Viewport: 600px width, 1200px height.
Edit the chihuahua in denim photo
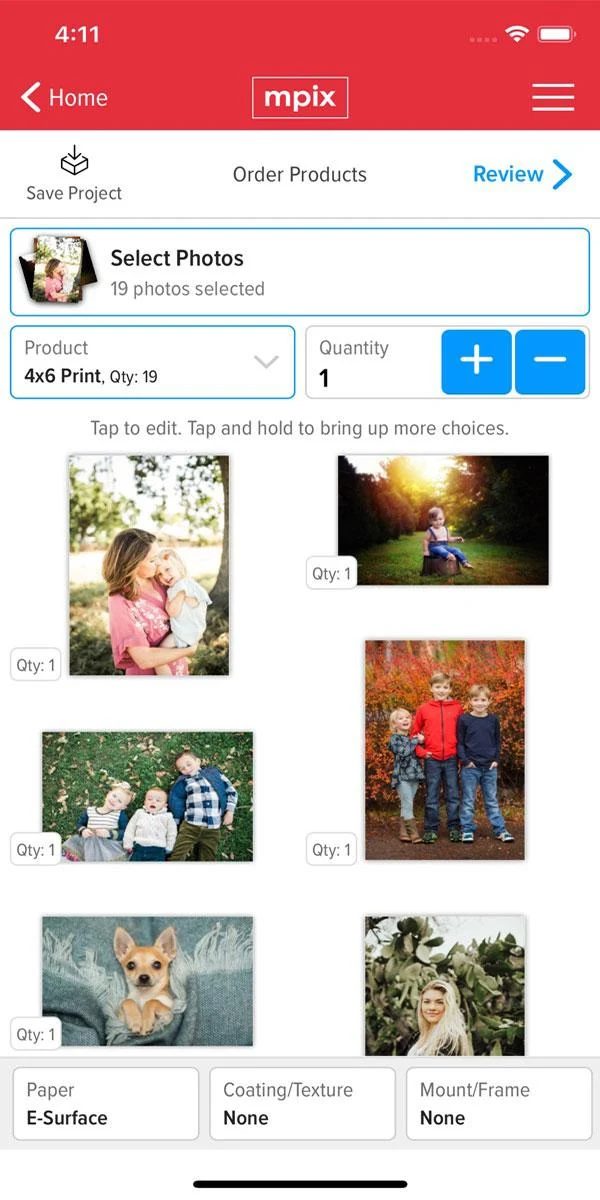coord(147,980)
